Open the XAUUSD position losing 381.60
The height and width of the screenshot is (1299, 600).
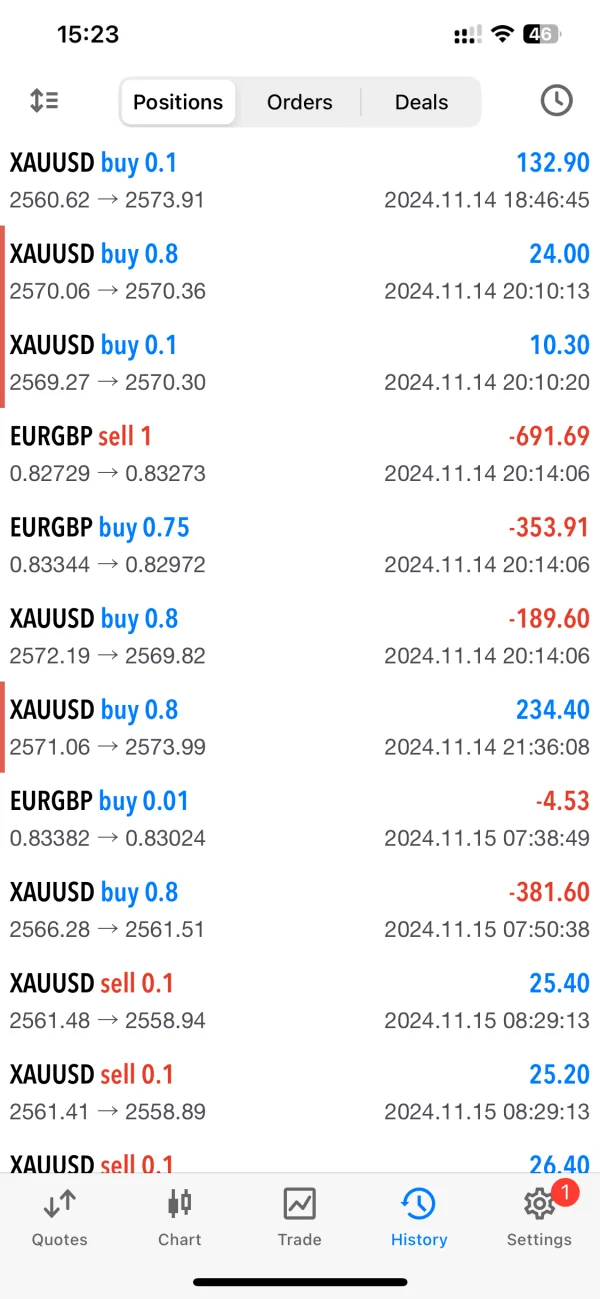(300, 909)
